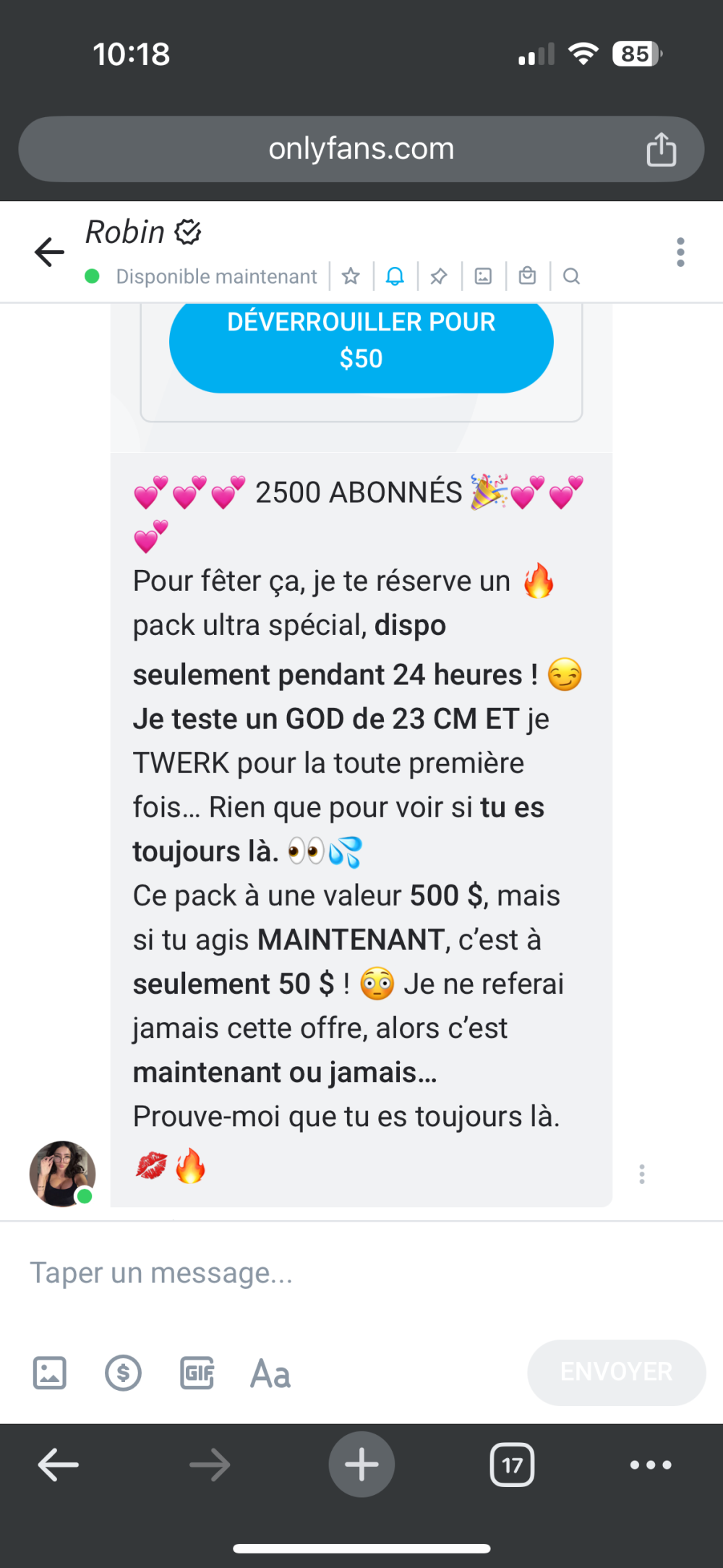Pin this conversation
The image size is (723, 1568).
click(439, 276)
